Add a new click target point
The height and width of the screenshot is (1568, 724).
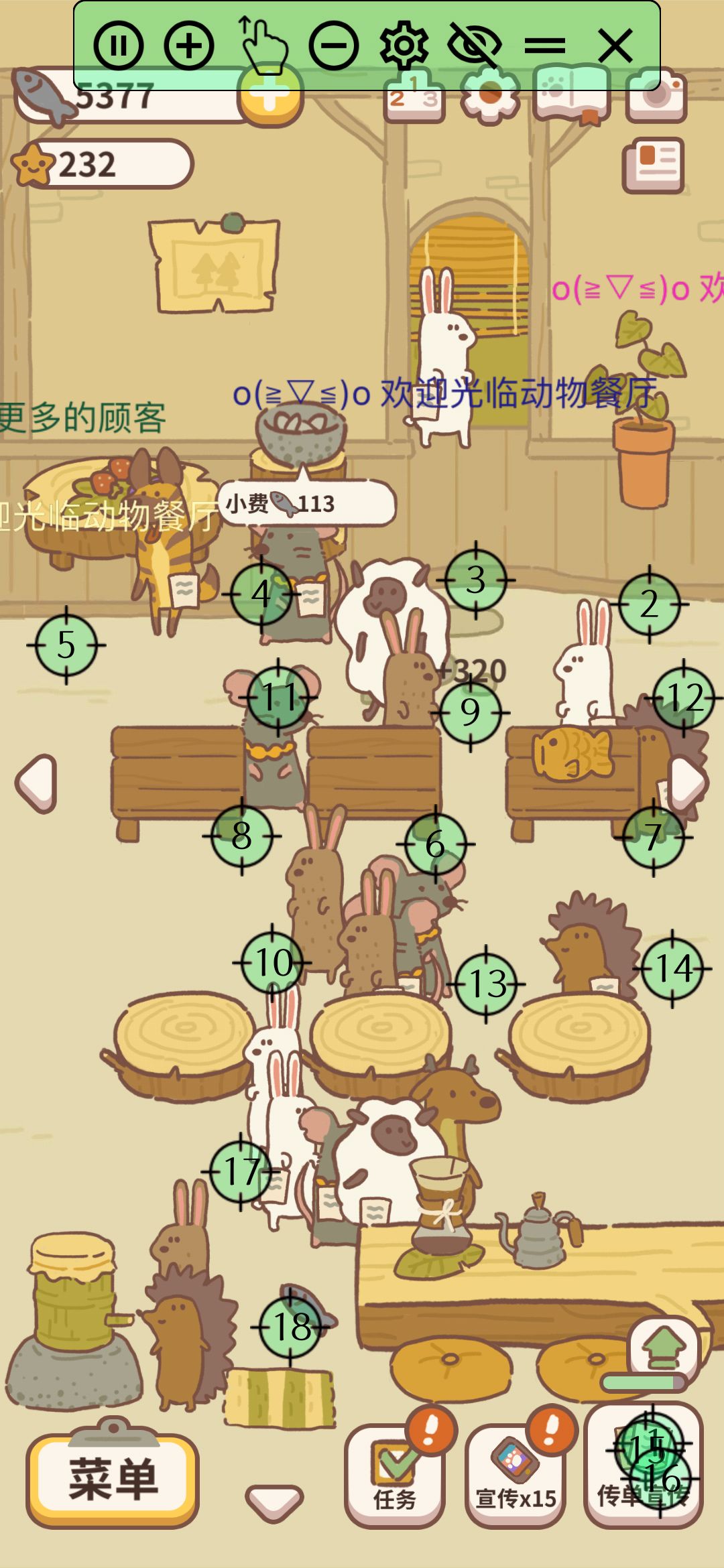189,46
